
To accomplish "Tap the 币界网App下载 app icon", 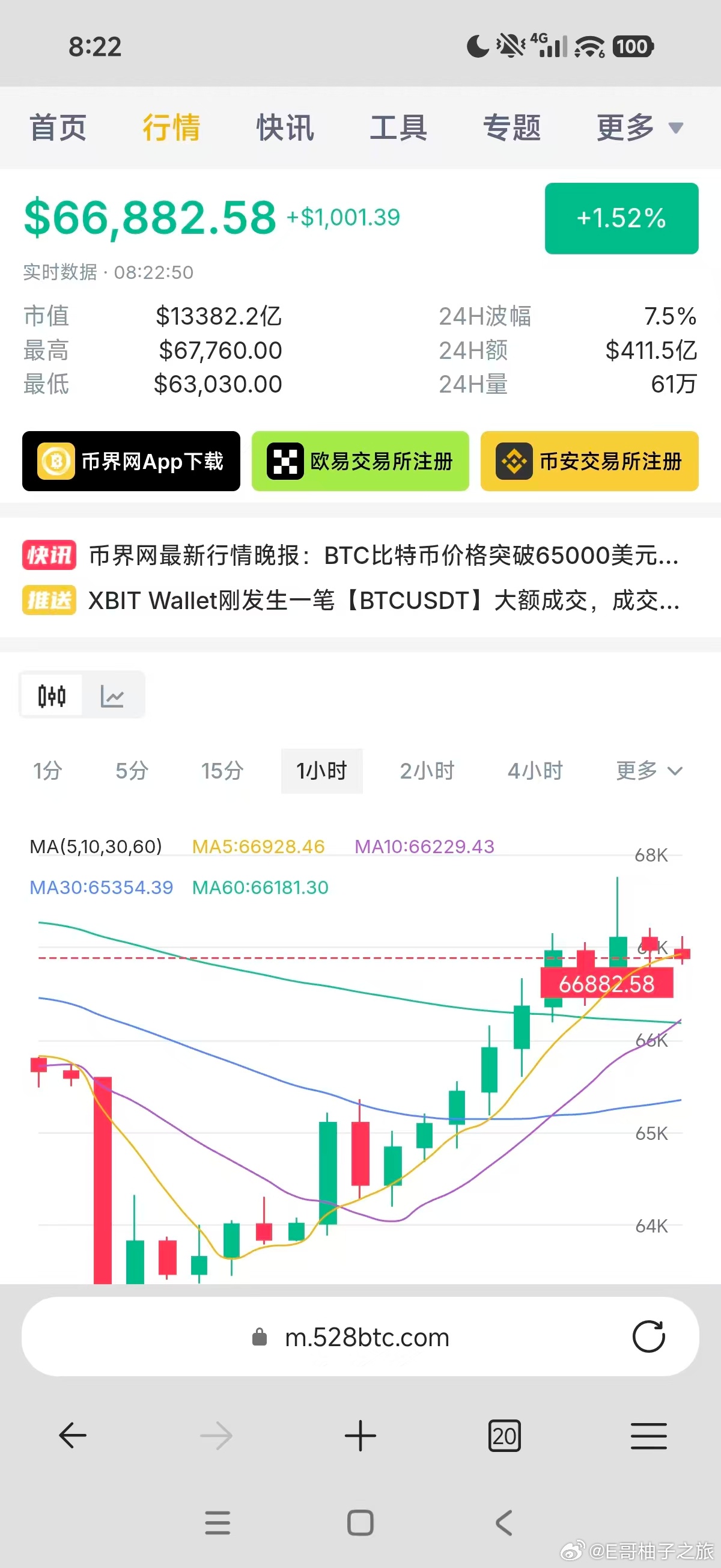I will tap(55, 461).
